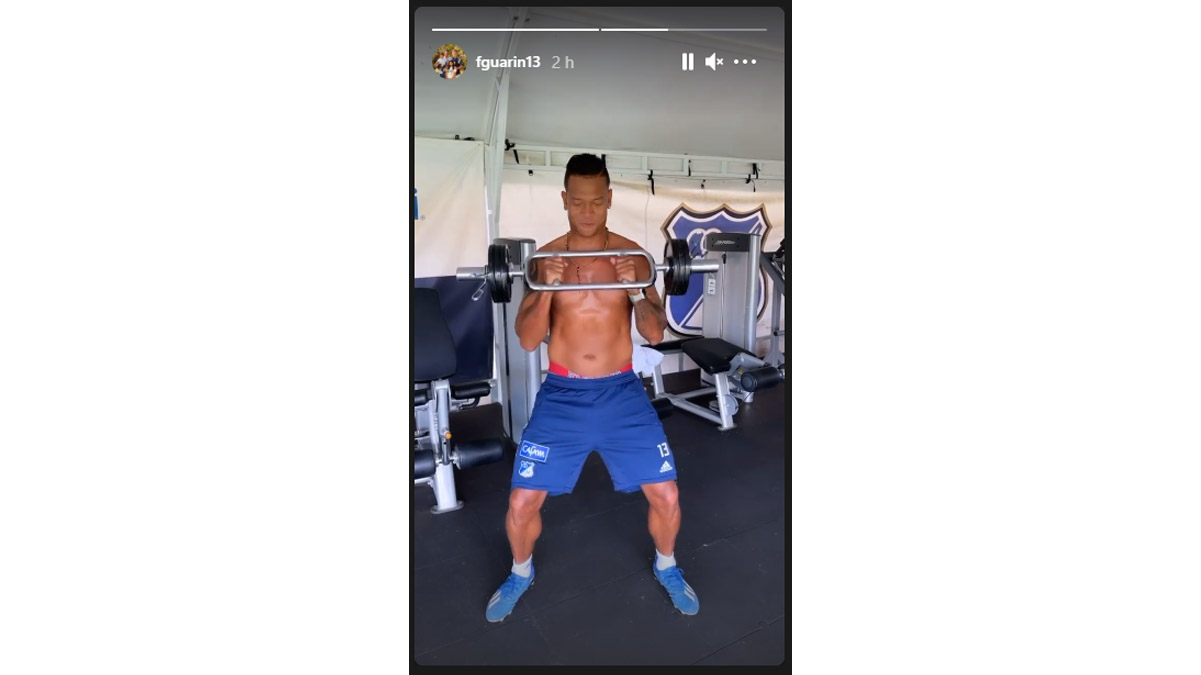The image size is (1201, 675).
Task: Open the three-dot options menu
Action: coord(745,62)
